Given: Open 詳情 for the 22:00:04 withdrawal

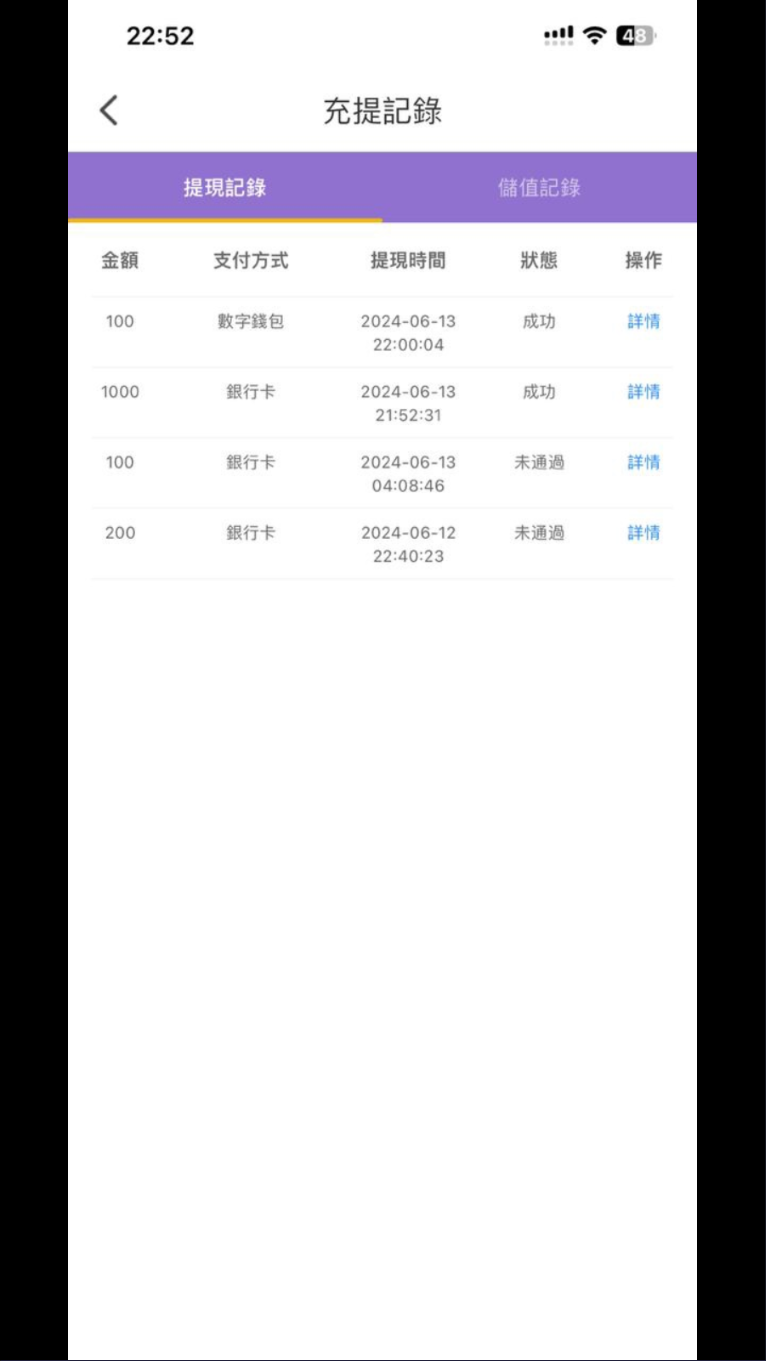Looking at the screenshot, I should 643,322.
